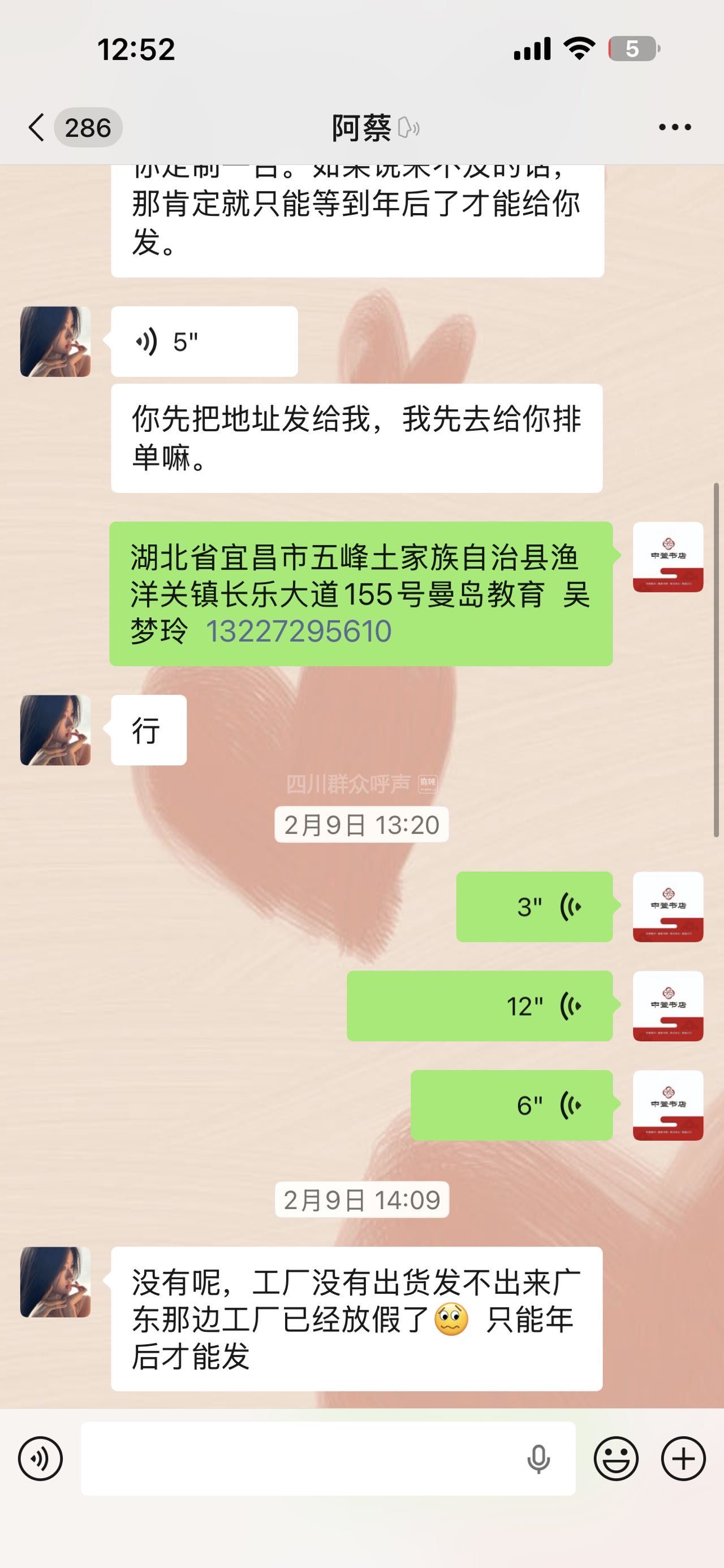Play the 3-second voice message
This screenshot has height=1568, width=724.
tap(534, 907)
